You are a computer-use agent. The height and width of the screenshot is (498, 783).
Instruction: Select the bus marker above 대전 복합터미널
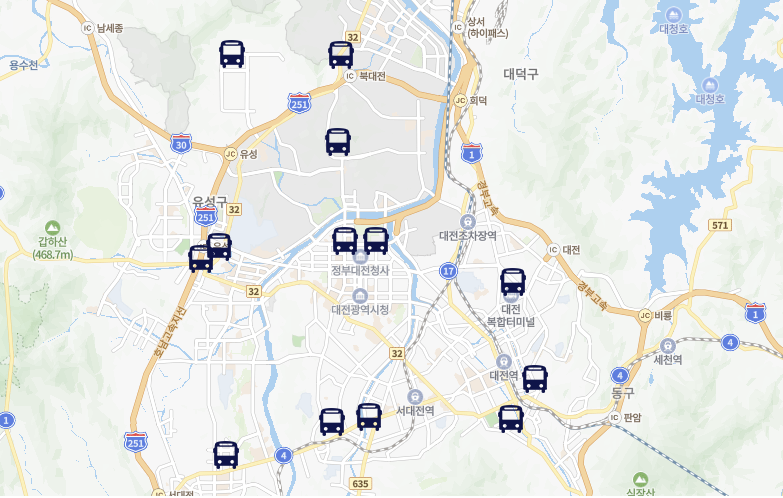click(x=513, y=282)
